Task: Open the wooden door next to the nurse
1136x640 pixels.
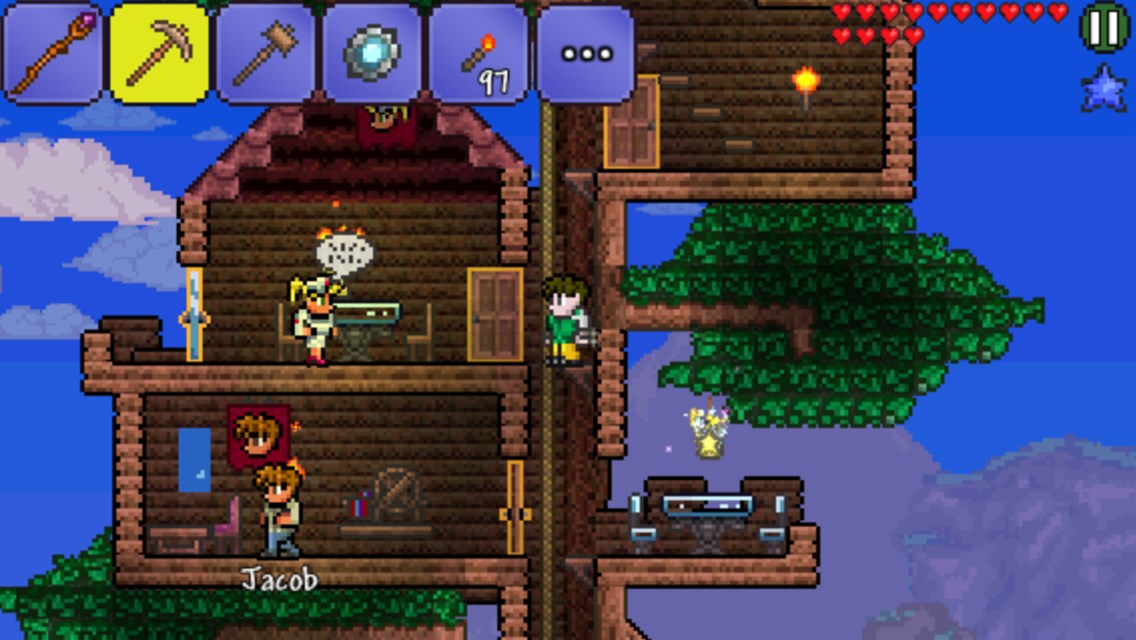Action: click(495, 314)
